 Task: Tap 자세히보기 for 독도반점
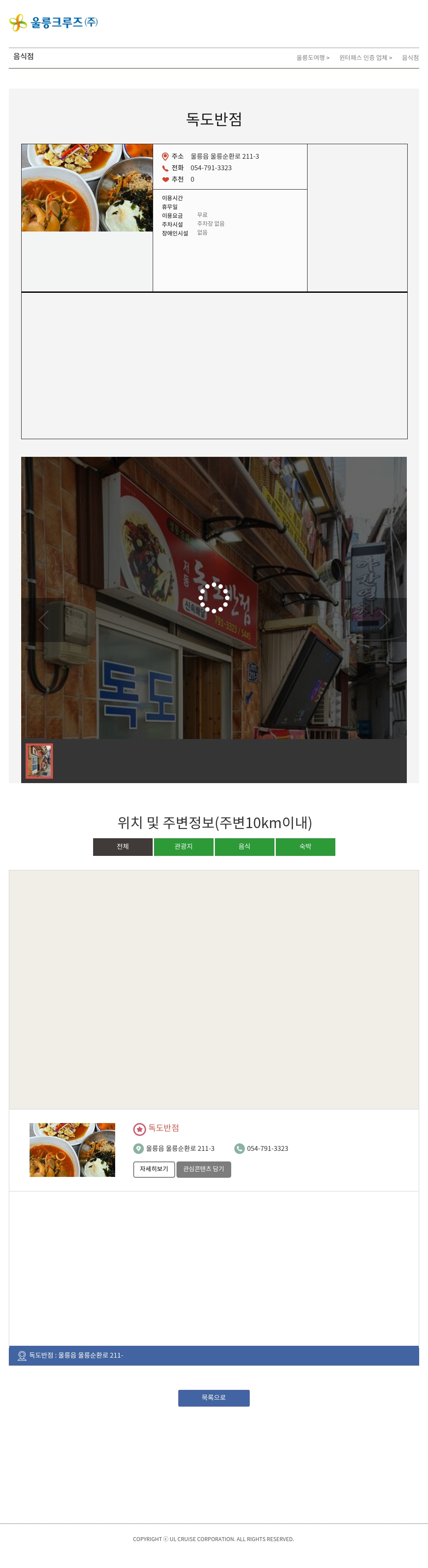[x=154, y=1169]
